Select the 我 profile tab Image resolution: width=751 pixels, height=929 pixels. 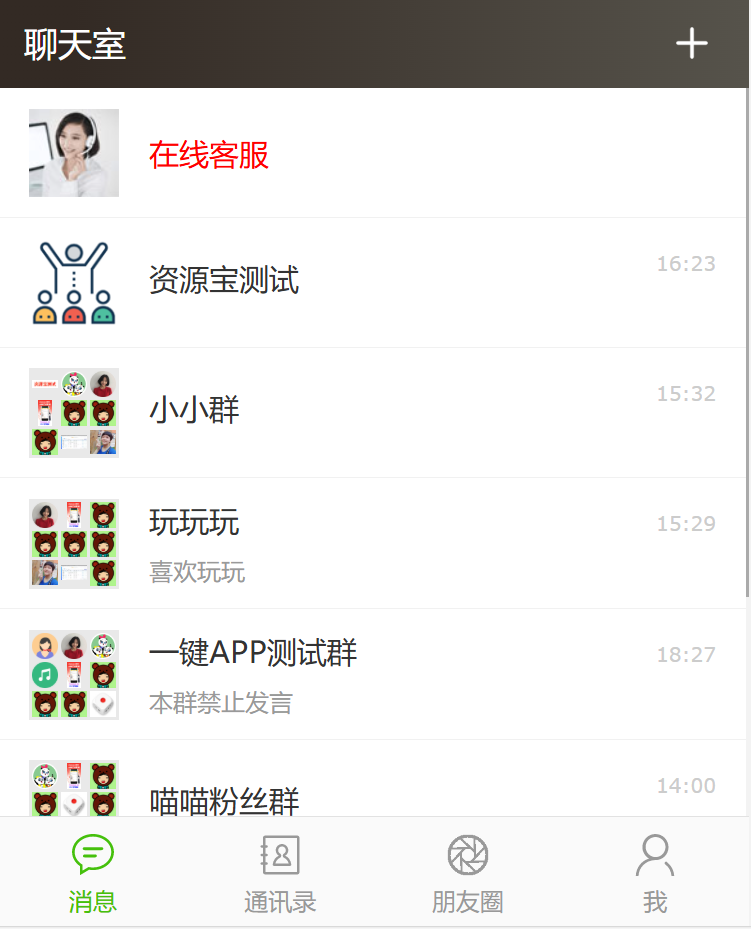655,874
